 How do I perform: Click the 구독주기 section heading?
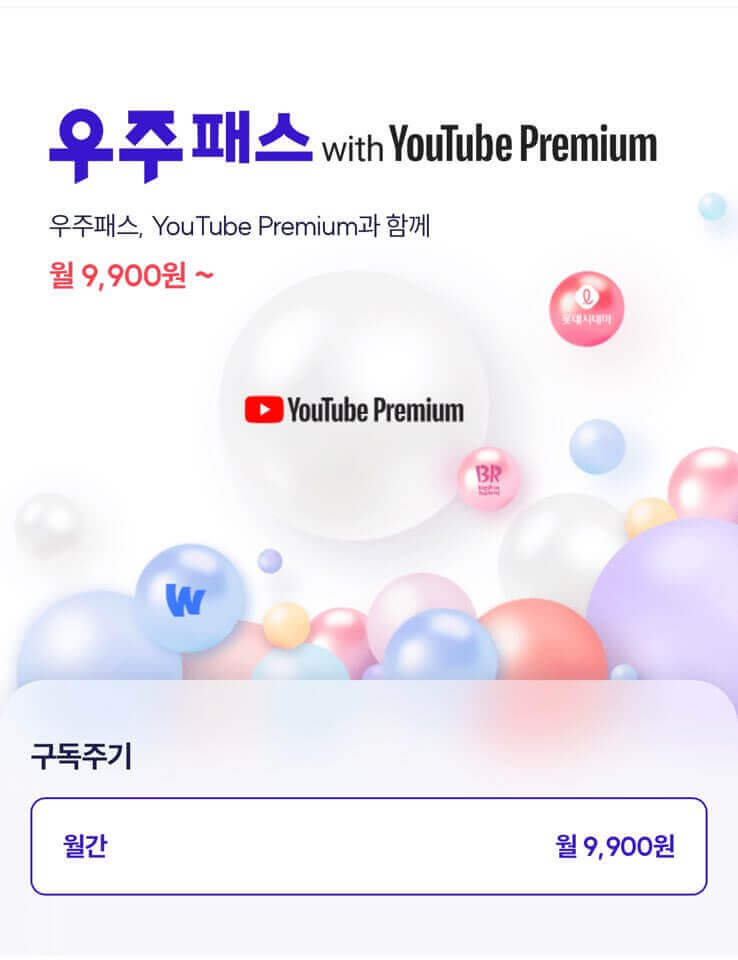(x=83, y=758)
